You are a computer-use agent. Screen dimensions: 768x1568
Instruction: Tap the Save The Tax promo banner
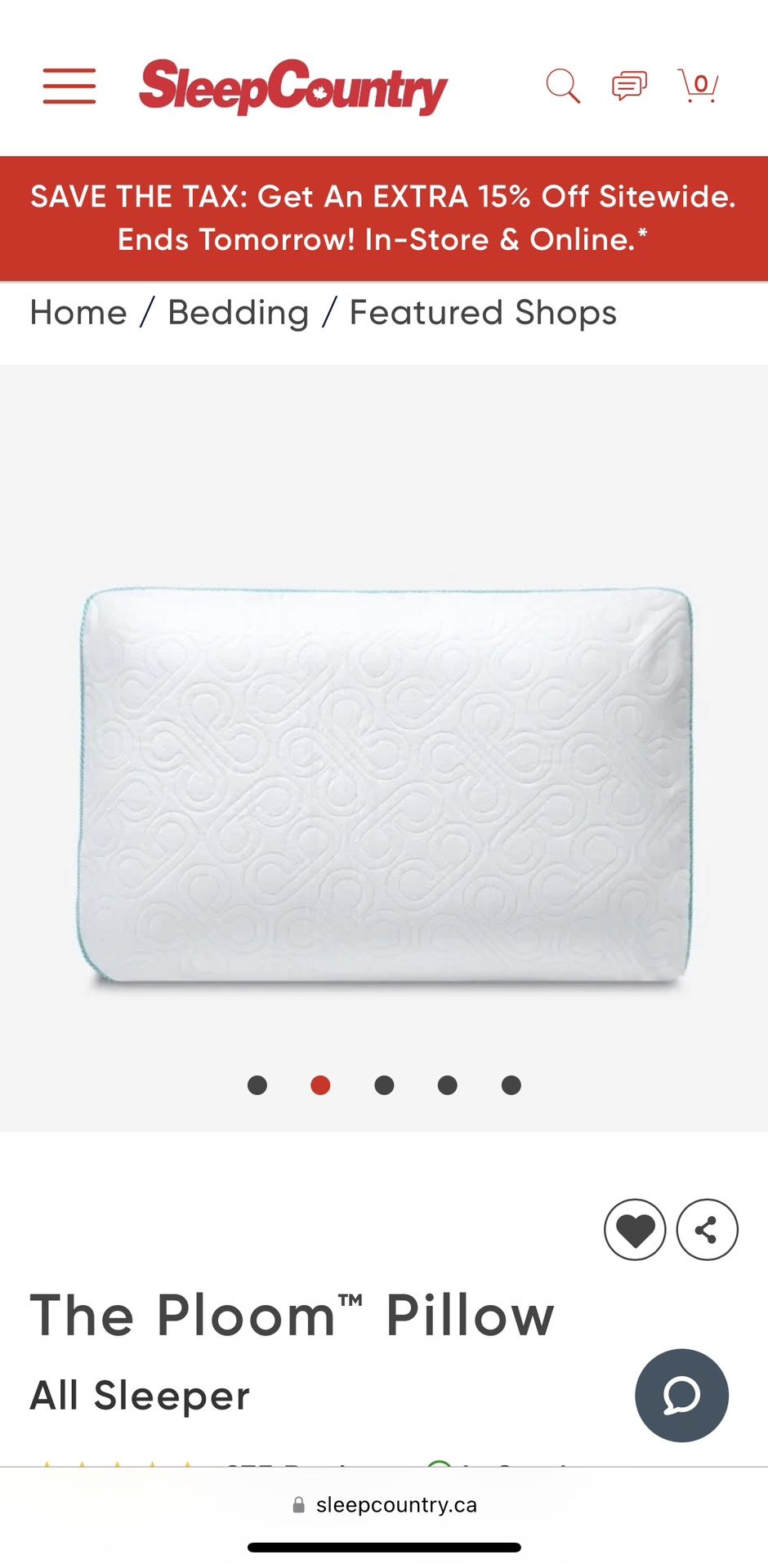(x=384, y=218)
